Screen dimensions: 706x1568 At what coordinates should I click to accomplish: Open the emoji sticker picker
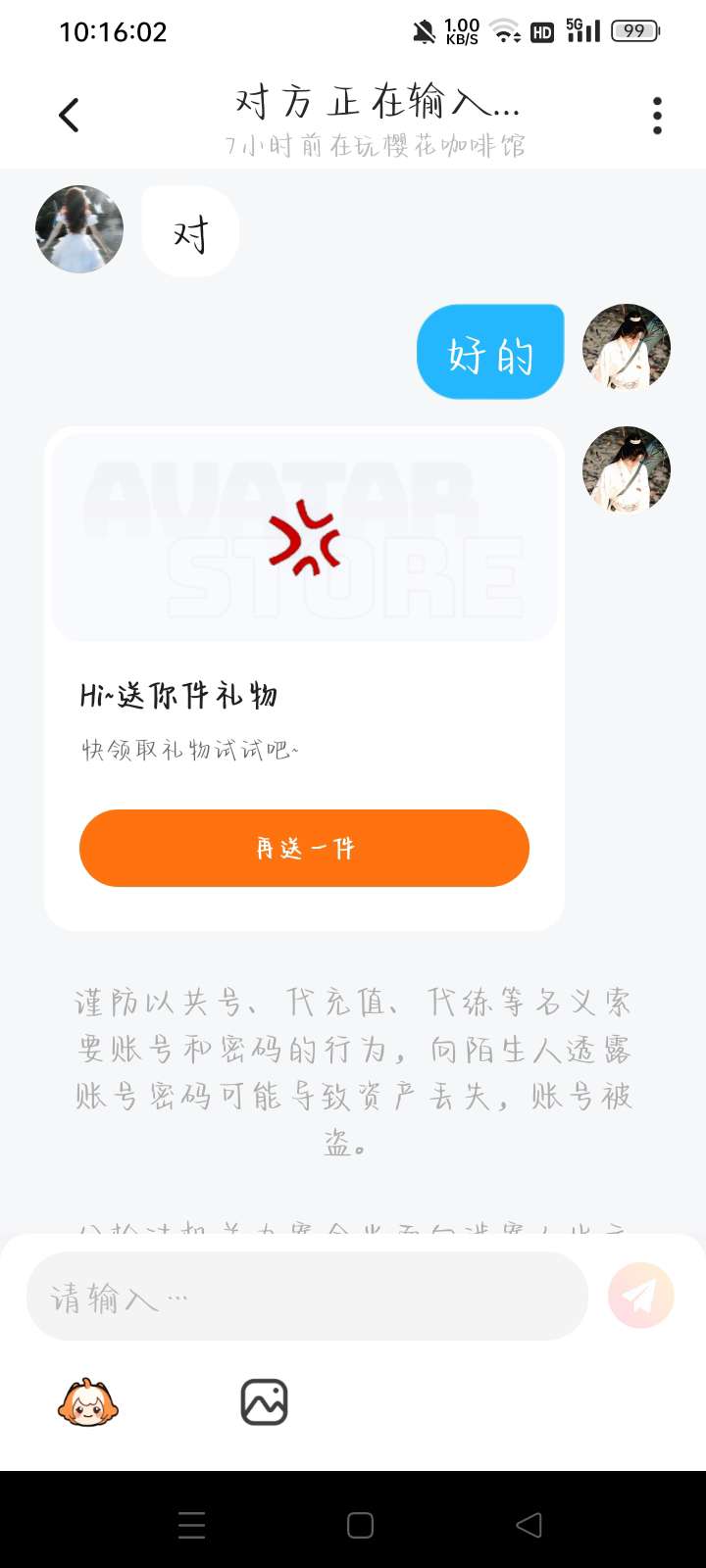click(88, 1402)
